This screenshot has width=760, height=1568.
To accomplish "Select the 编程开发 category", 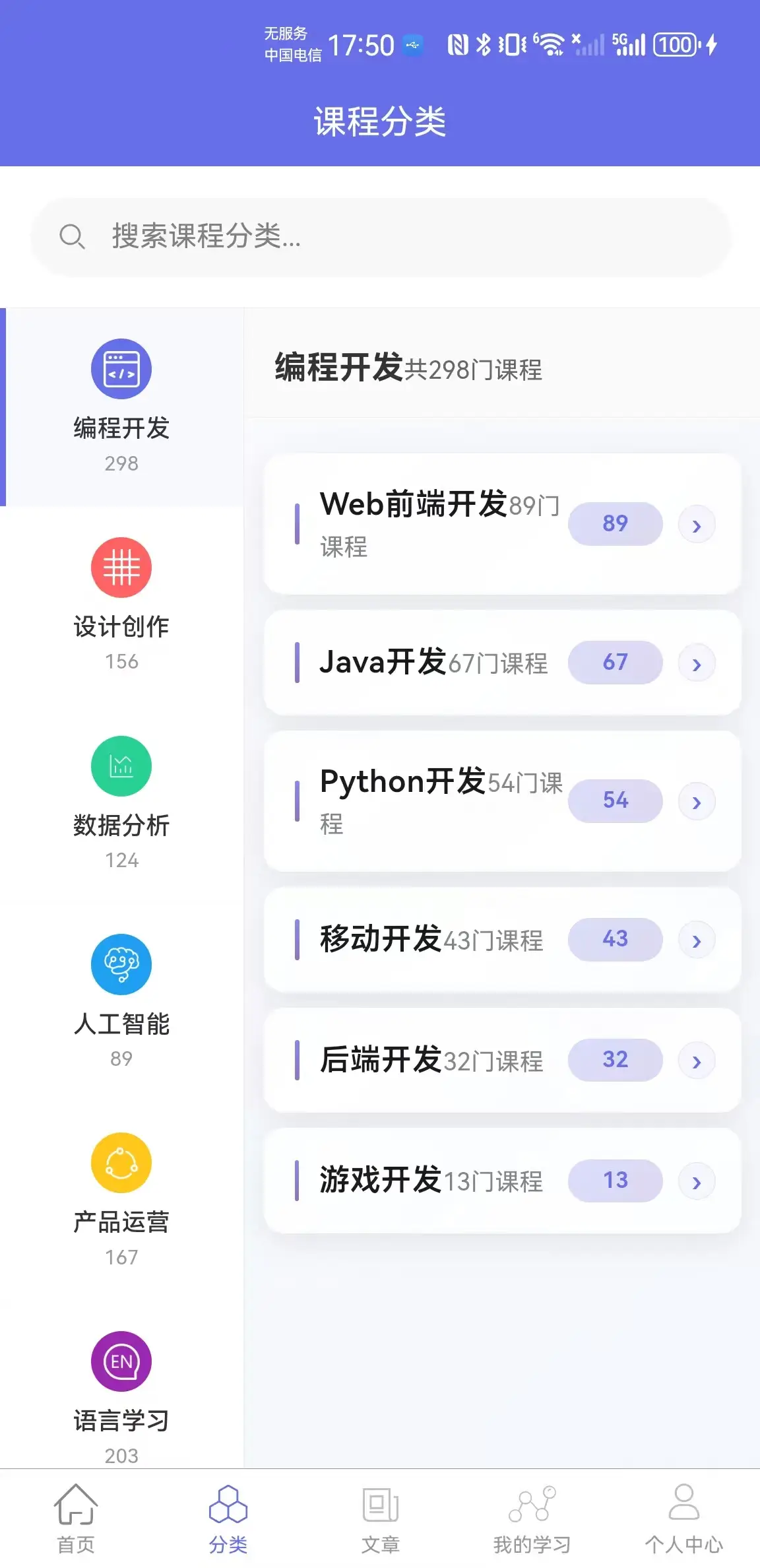I will click(x=121, y=406).
